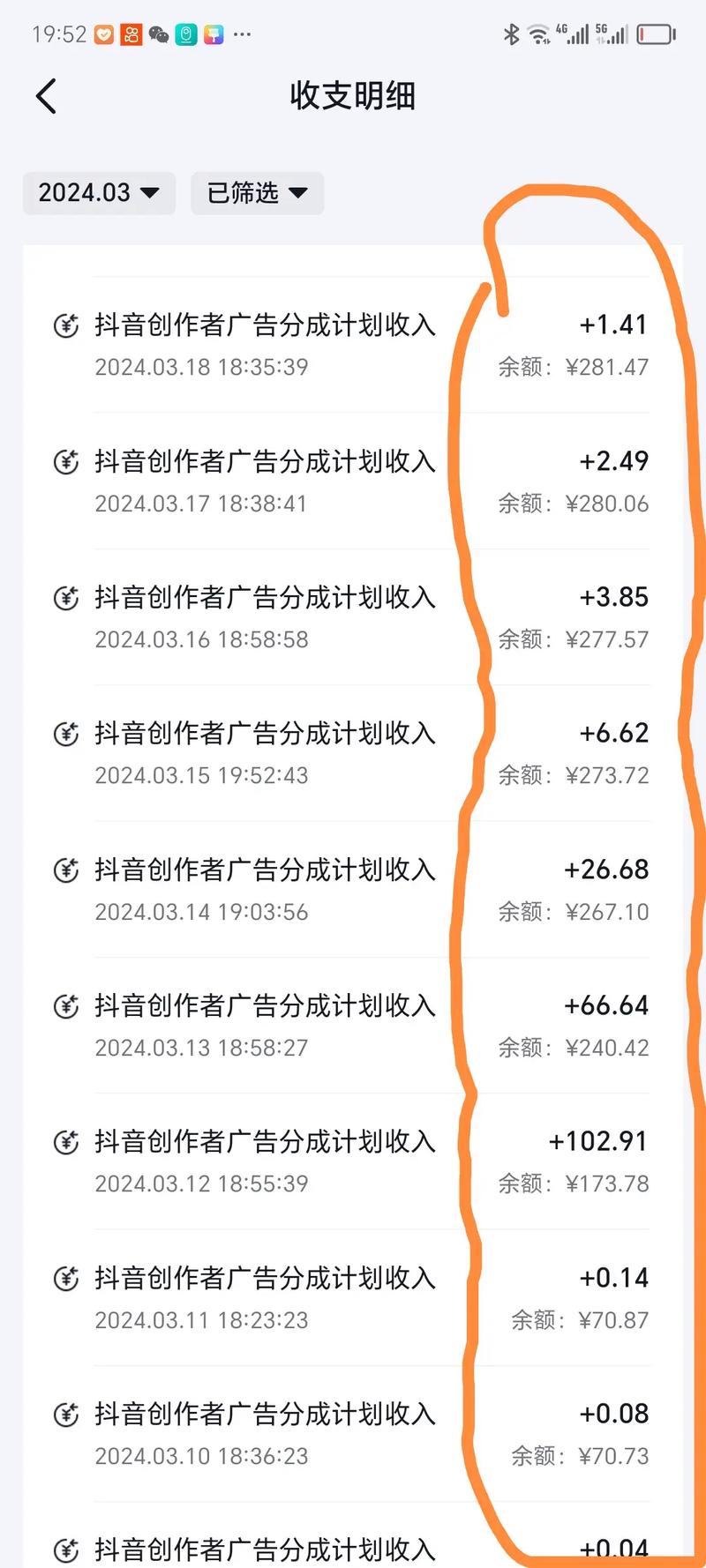Tap the income symbol next to 2024.03.12 entry
The image size is (706, 1568).
65,1141
